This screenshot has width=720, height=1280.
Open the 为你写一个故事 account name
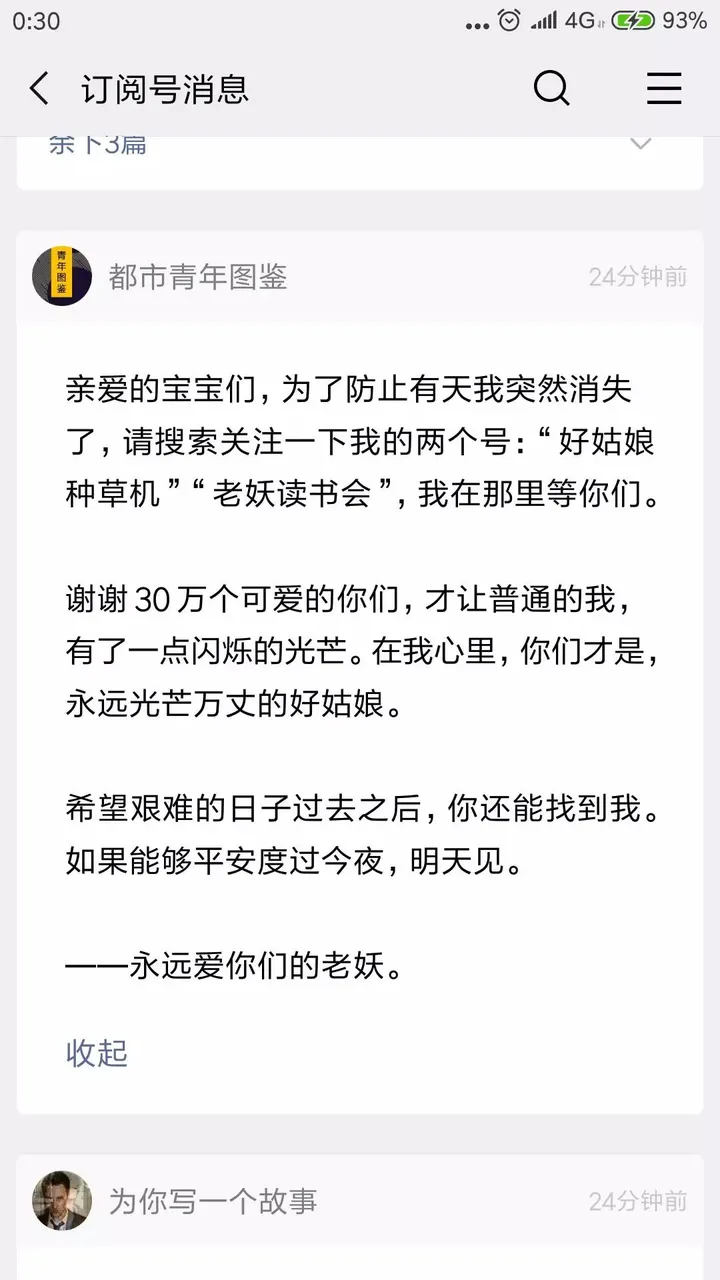pos(213,1201)
